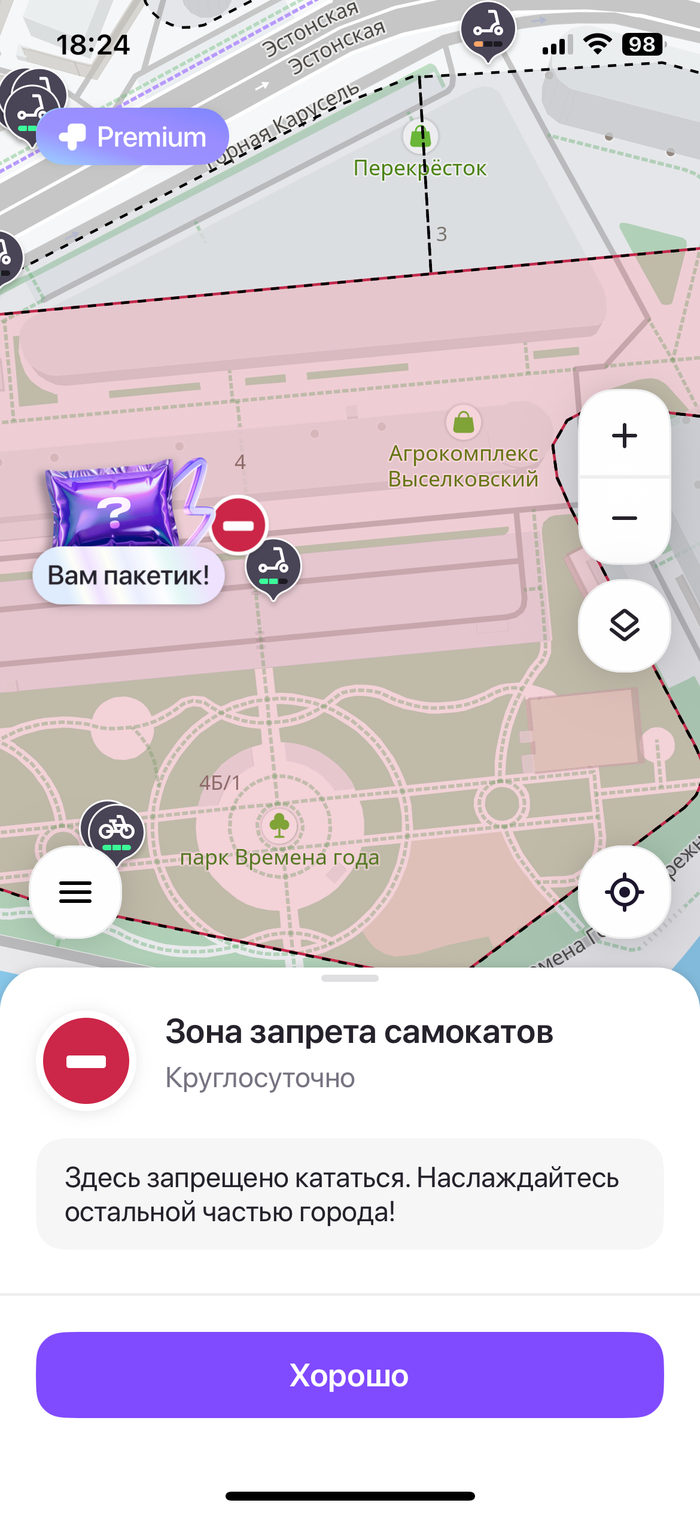Open the map layers selector
The image size is (700, 1515).
point(624,626)
